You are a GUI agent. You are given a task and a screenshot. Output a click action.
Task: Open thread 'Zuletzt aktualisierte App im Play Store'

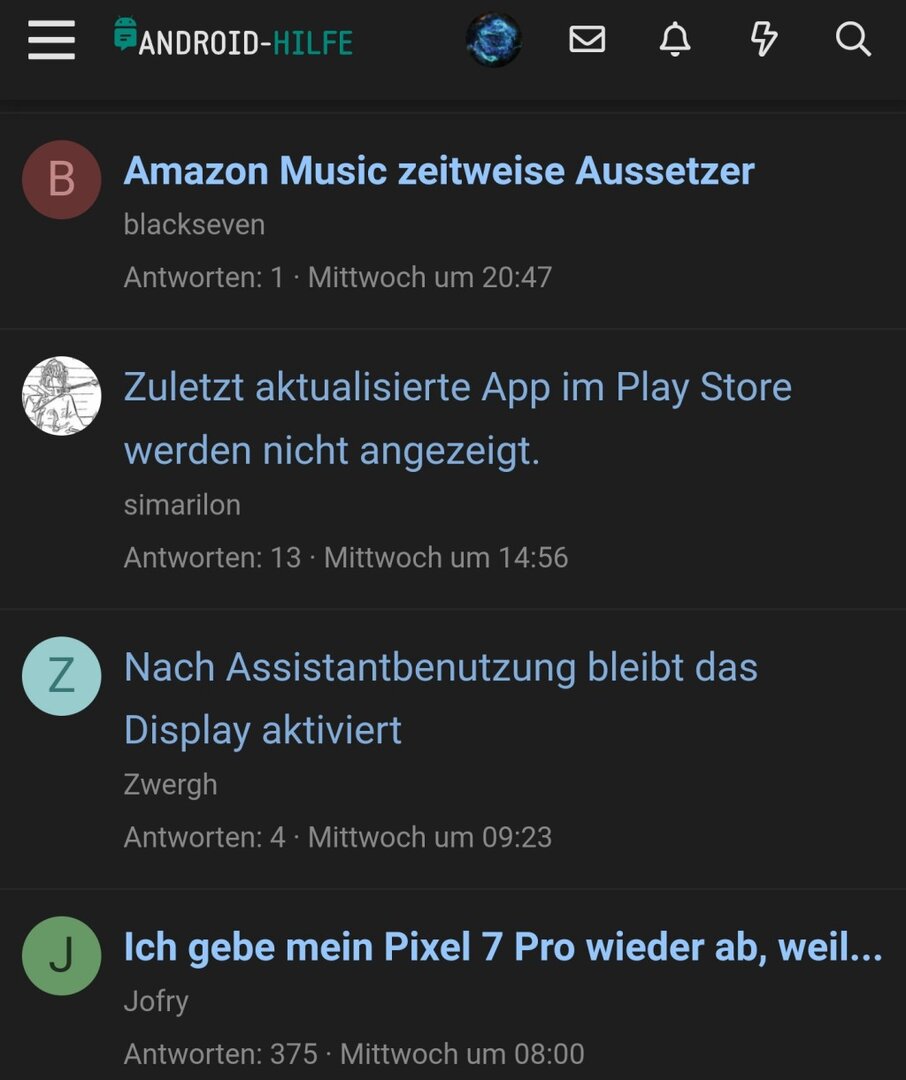pos(457,419)
